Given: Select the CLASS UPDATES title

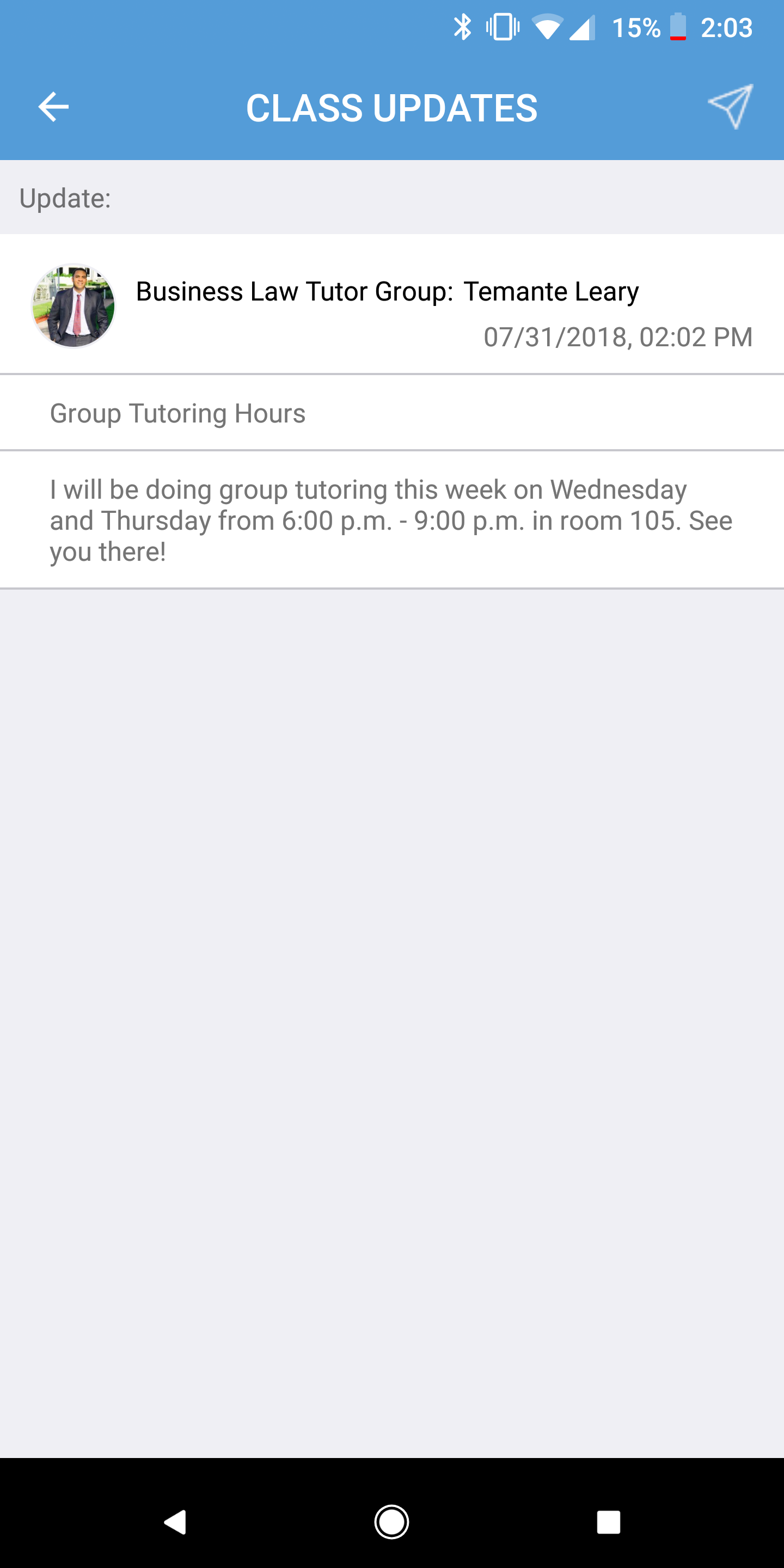Looking at the screenshot, I should click(391, 108).
